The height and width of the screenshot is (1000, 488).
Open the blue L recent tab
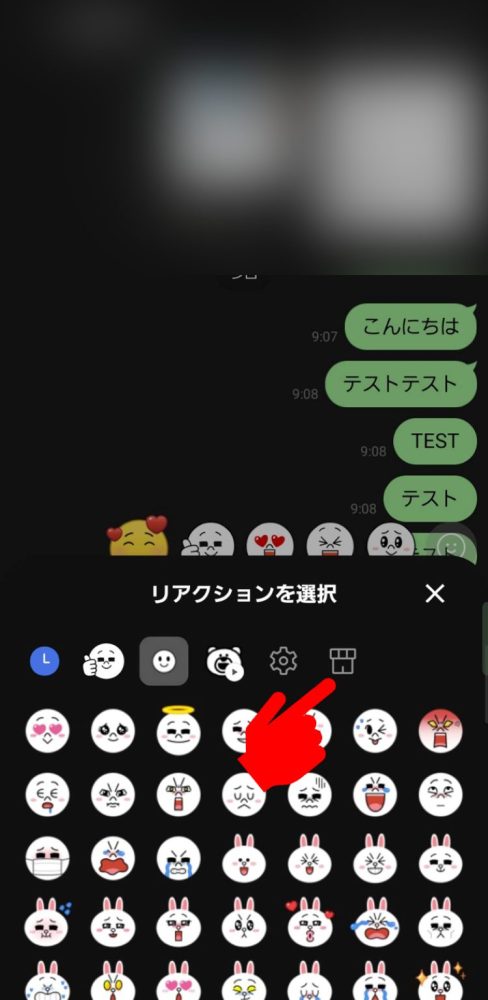[x=45, y=661]
